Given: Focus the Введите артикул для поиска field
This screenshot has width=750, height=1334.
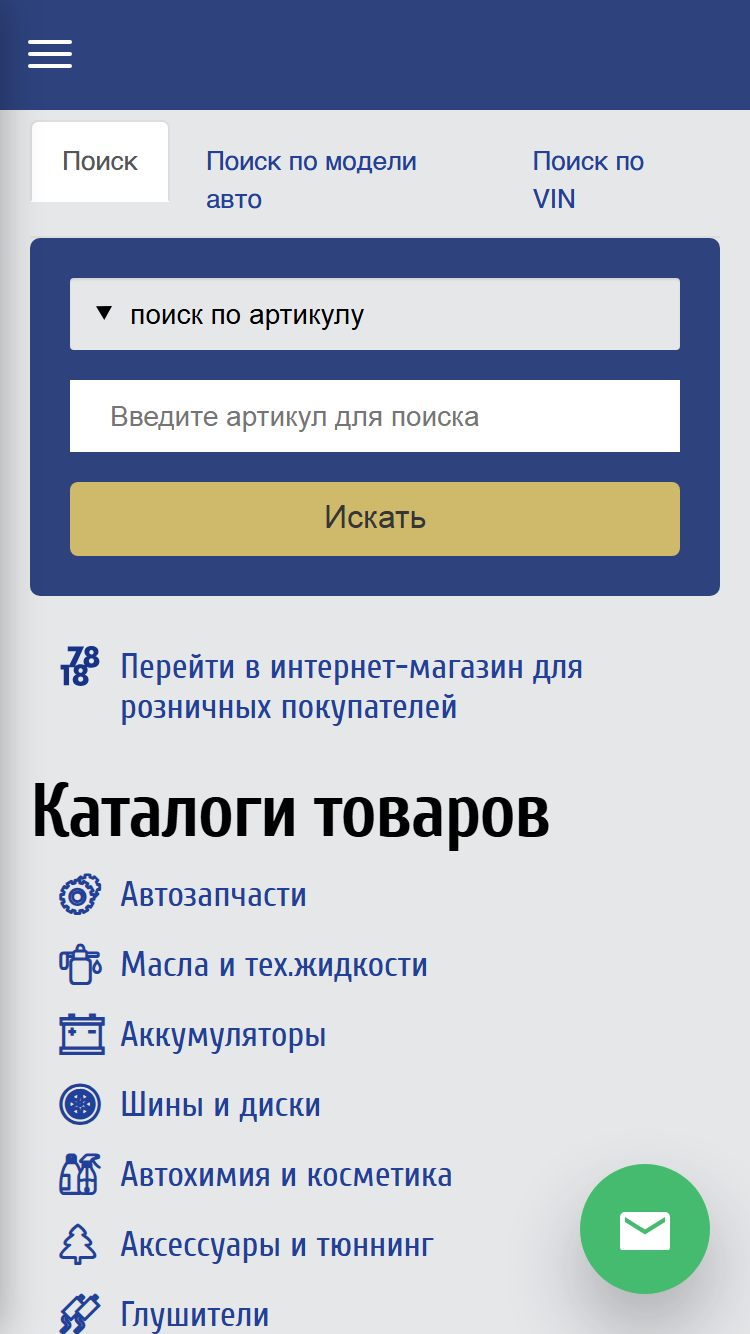Looking at the screenshot, I should [x=375, y=416].
